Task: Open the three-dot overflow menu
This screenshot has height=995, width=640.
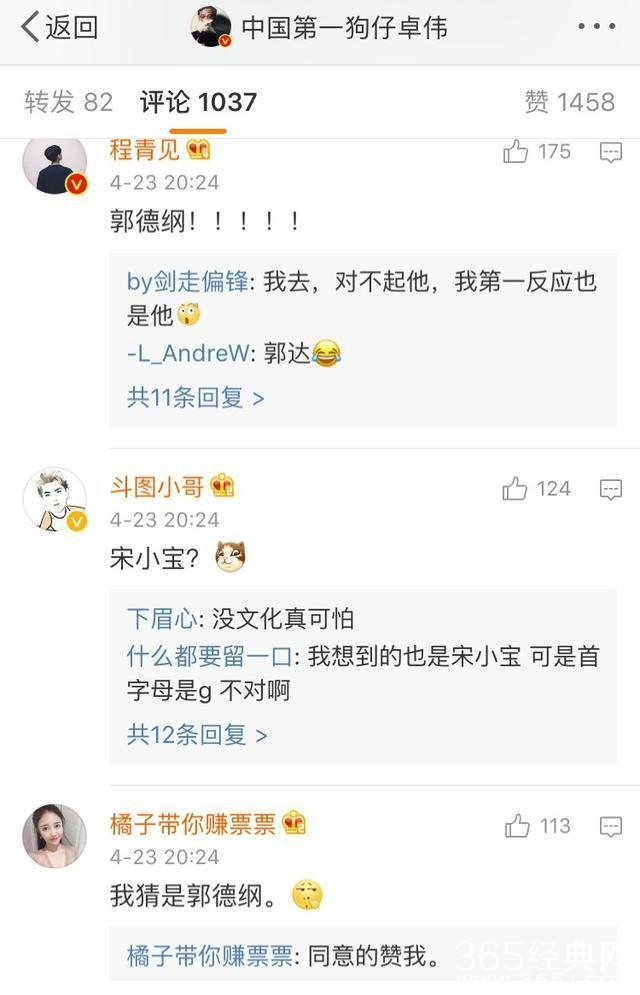Action: pos(596,28)
